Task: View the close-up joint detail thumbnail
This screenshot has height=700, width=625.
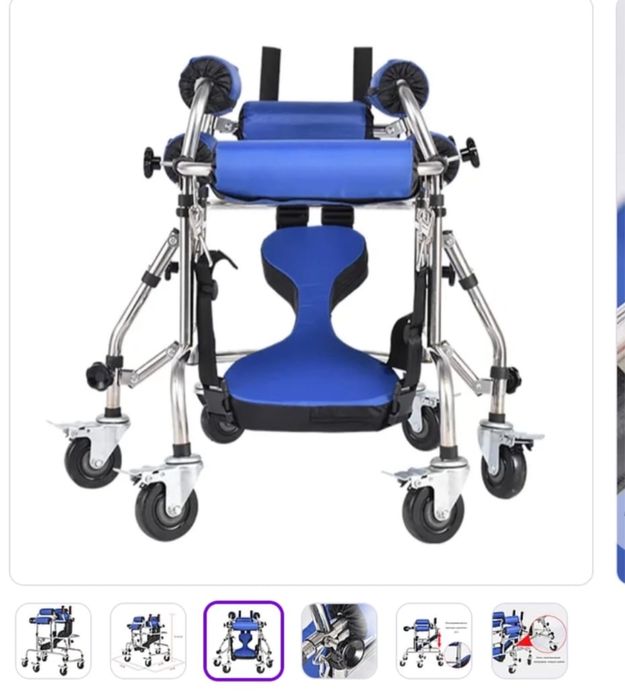Action: point(339,641)
